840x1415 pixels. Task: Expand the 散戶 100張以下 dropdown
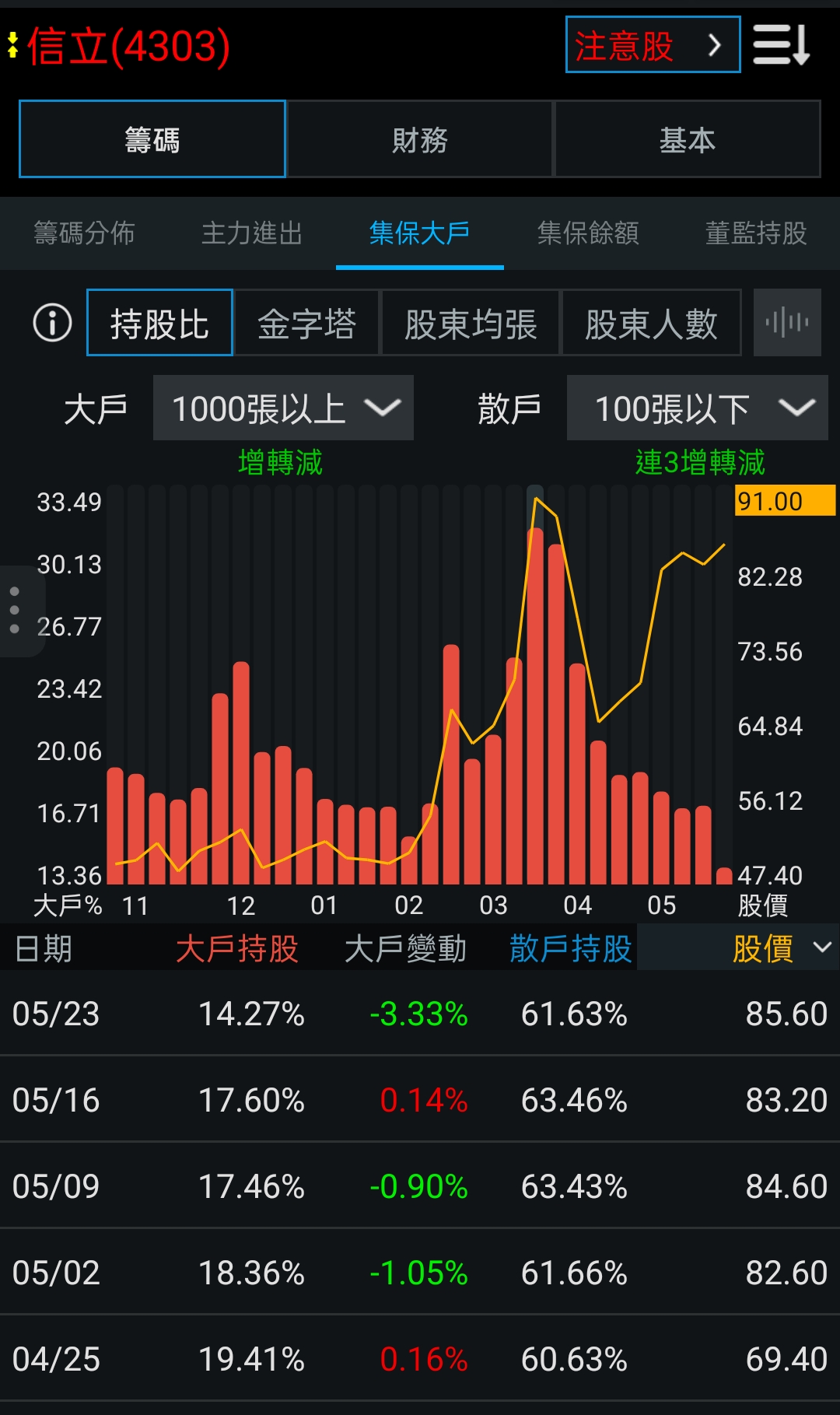coord(697,408)
